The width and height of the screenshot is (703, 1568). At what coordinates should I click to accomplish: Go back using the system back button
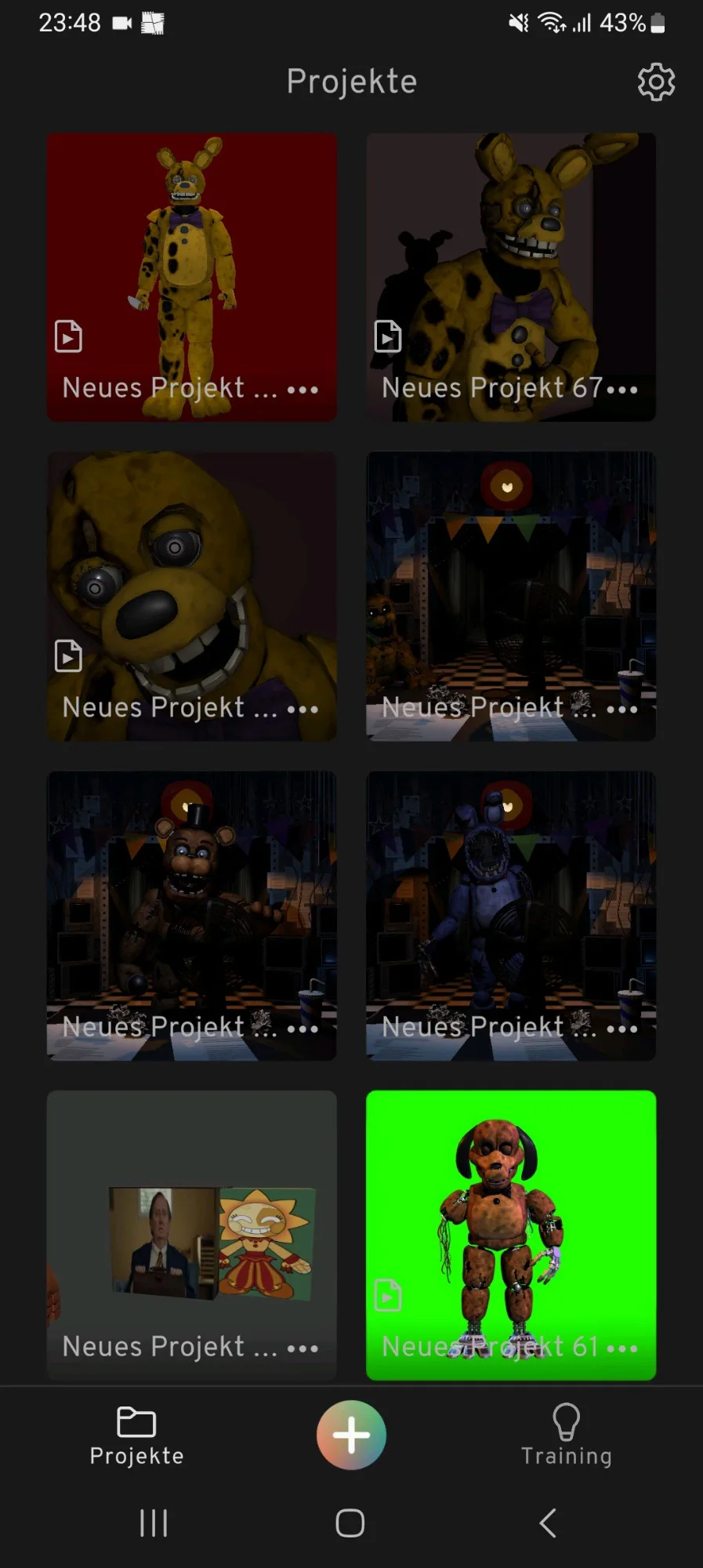(548, 1523)
